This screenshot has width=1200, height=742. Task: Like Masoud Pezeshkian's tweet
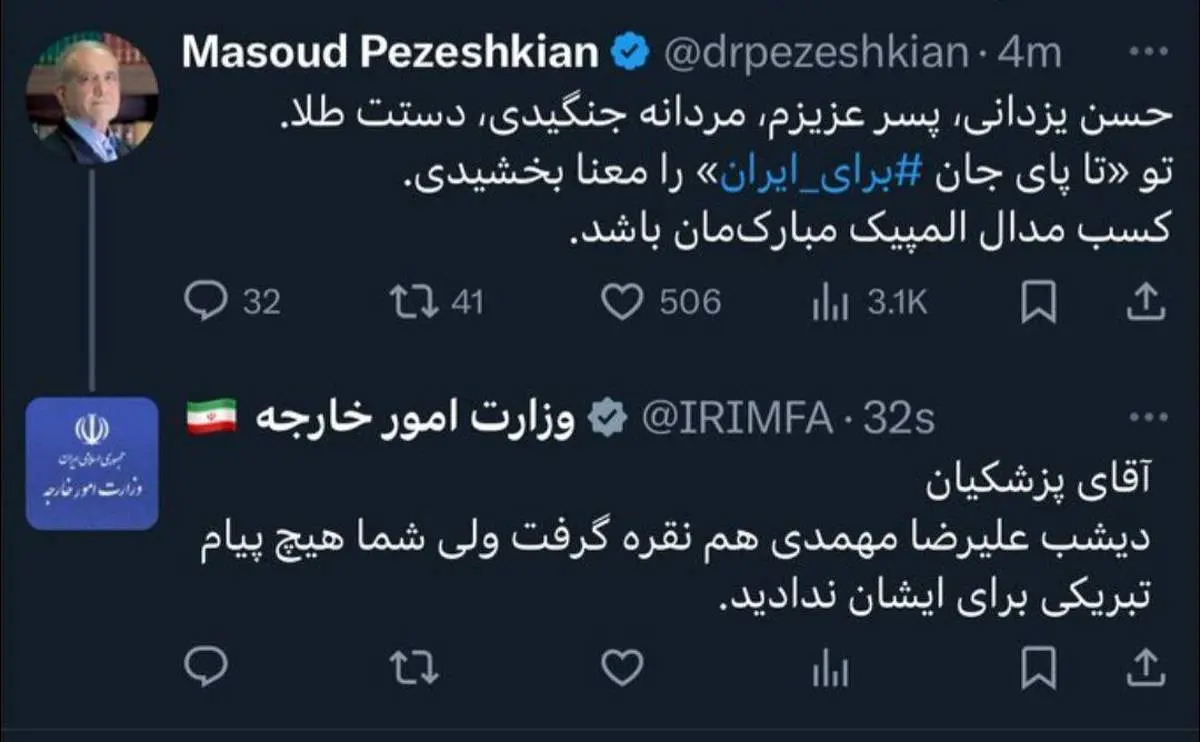click(624, 301)
